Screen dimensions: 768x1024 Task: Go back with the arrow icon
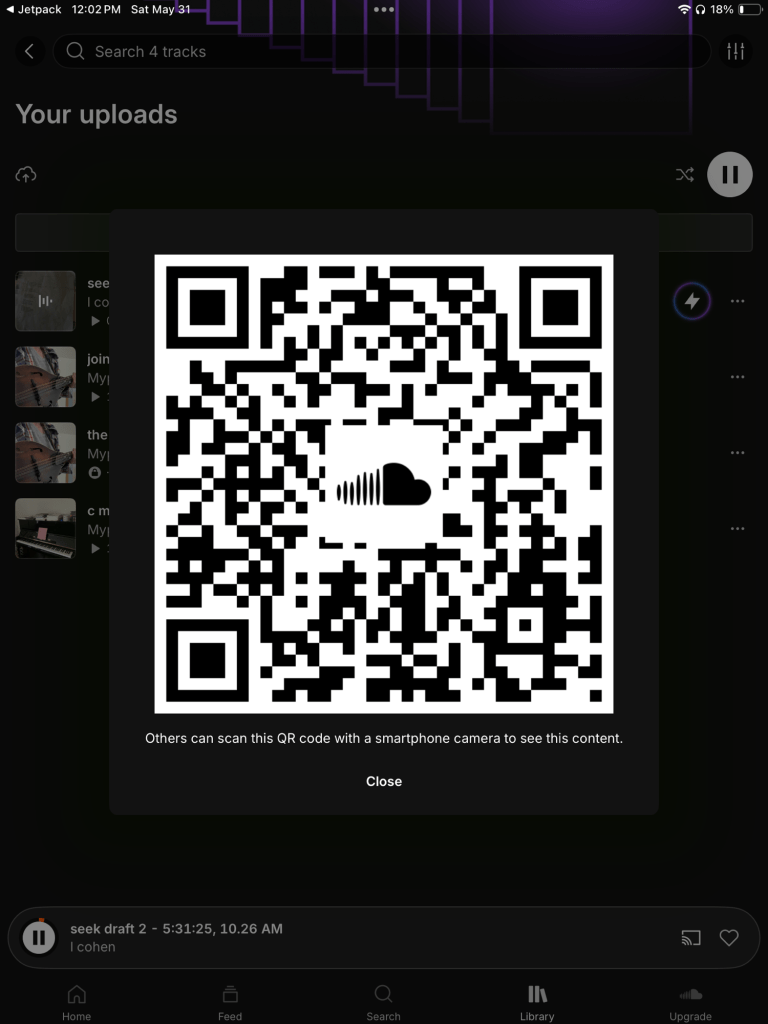click(29, 51)
